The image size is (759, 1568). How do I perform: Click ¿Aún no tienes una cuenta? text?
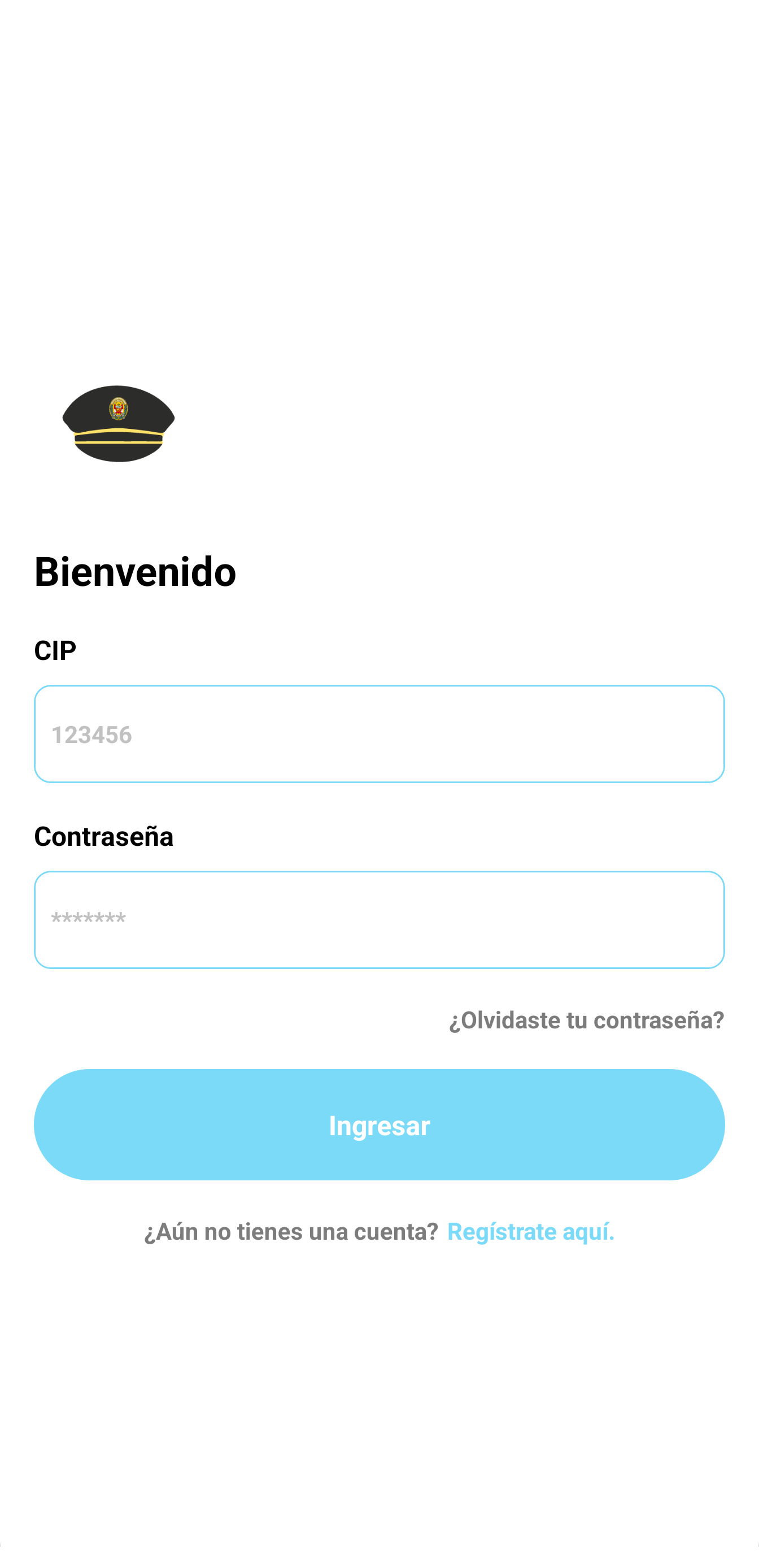290,1231
